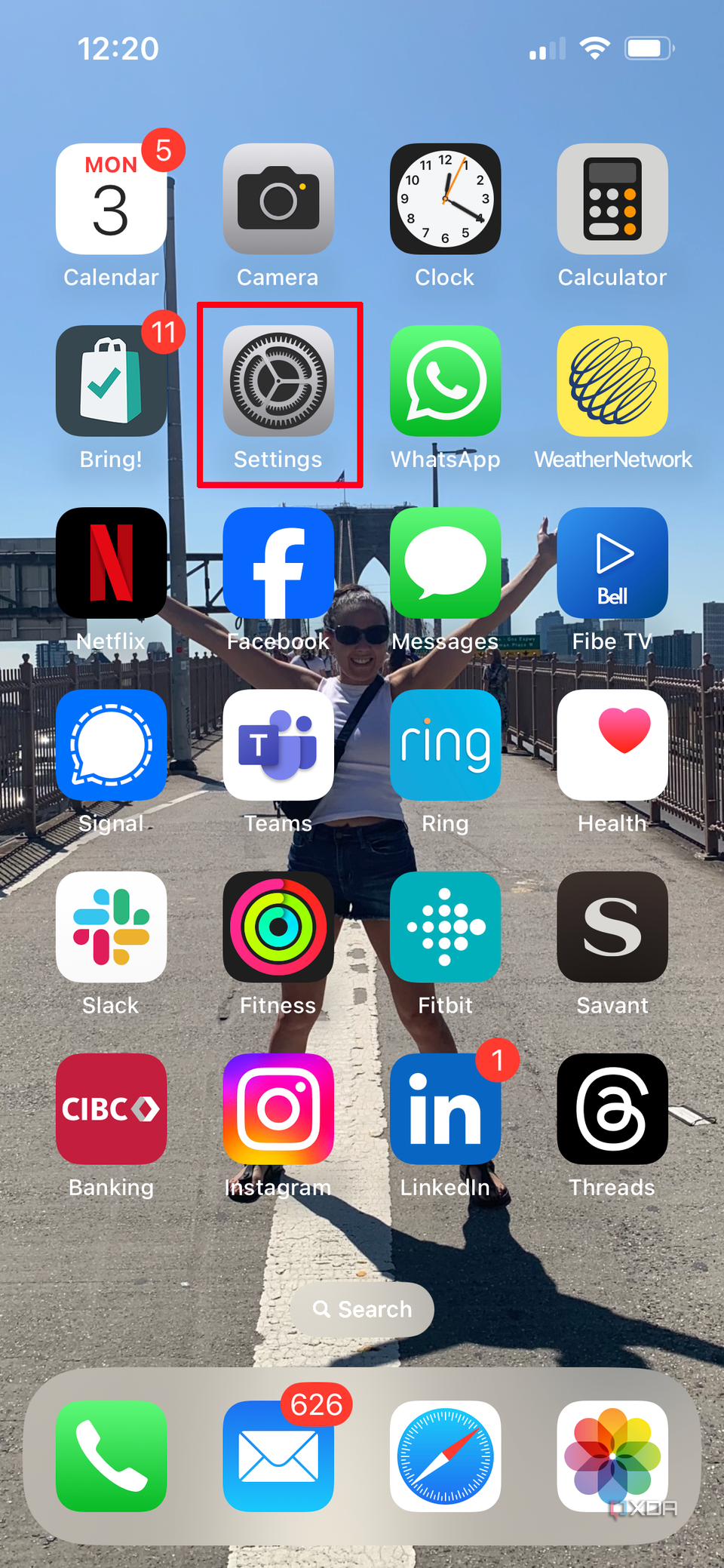Start Instagram
The image size is (724, 1568).
point(278,1110)
